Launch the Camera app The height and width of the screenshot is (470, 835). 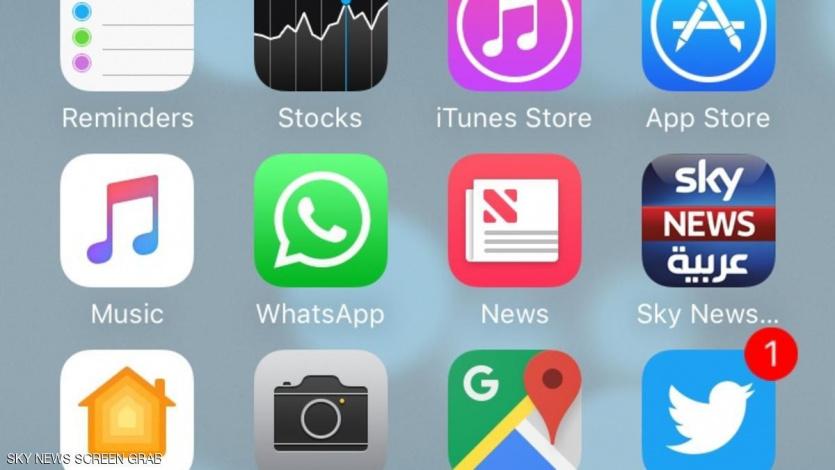[320, 410]
